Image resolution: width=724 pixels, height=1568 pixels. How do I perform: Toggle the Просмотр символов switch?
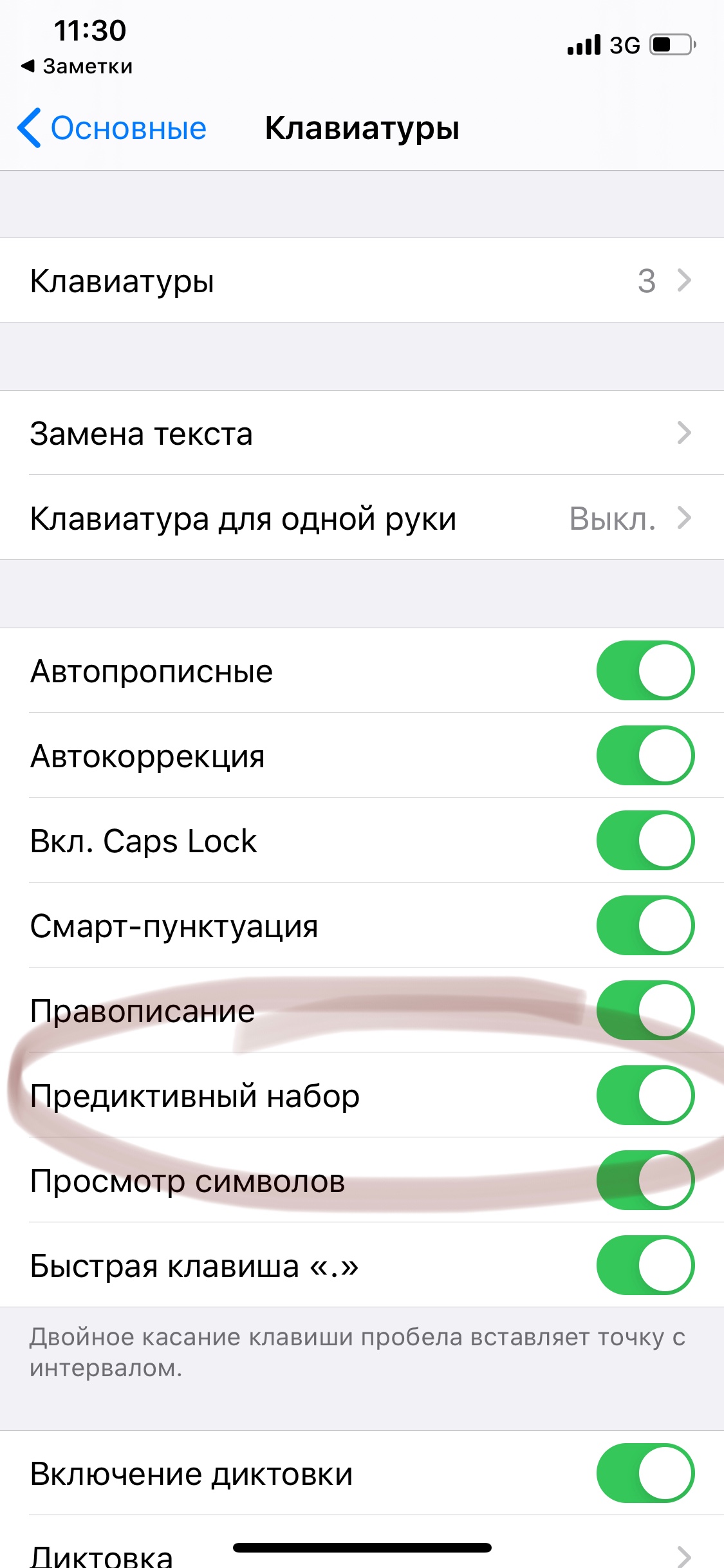(x=645, y=1181)
